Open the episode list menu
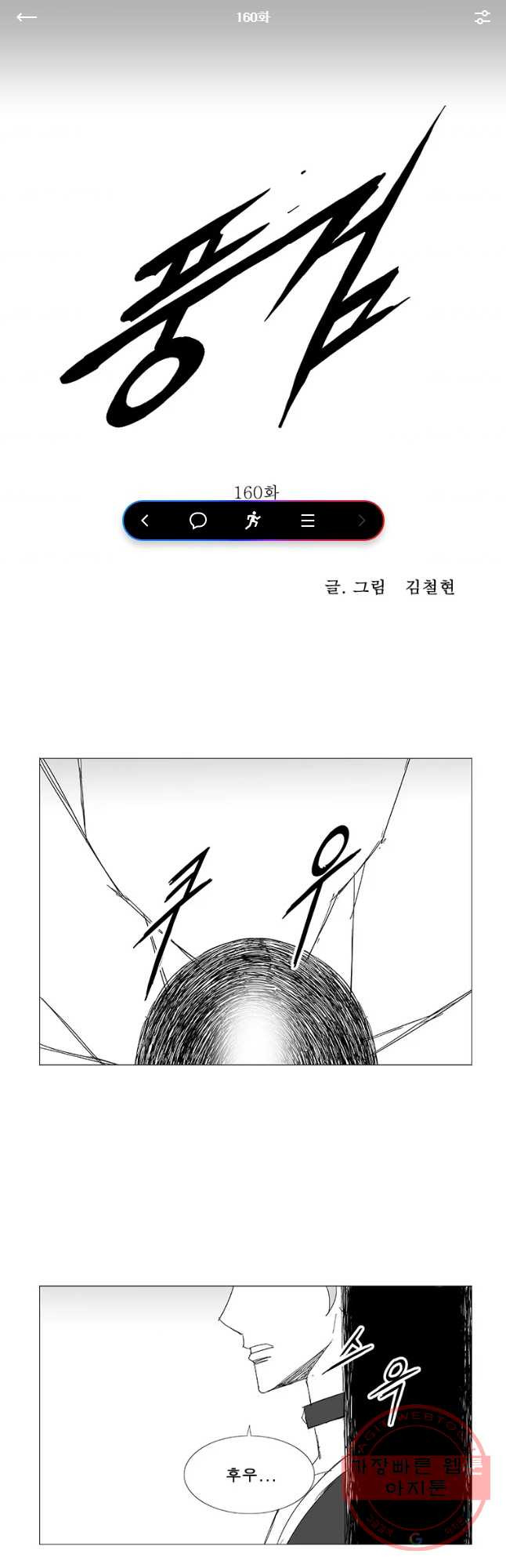Image resolution: width=506 pixels, height=1568 pixels. 308,521
